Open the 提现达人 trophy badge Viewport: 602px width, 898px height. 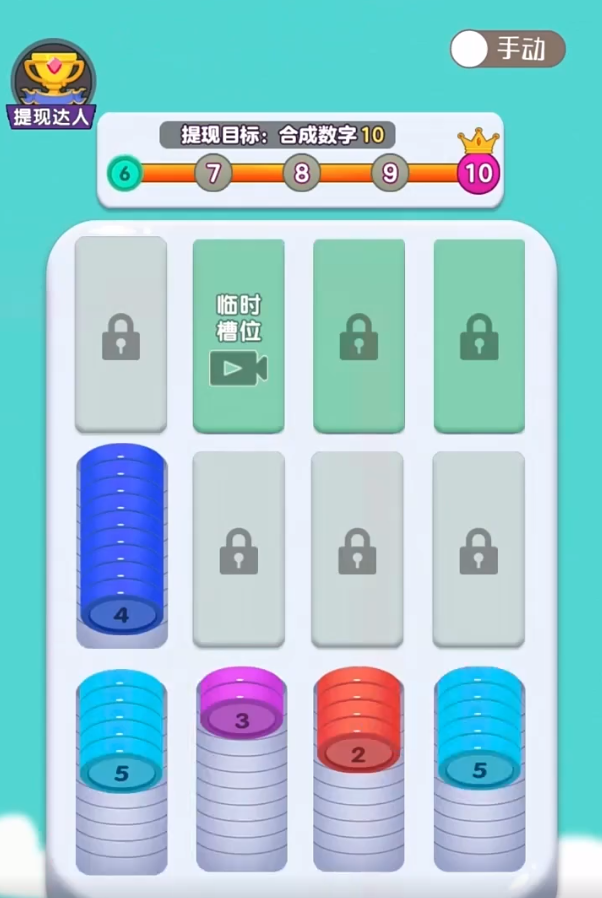(52, 86)
